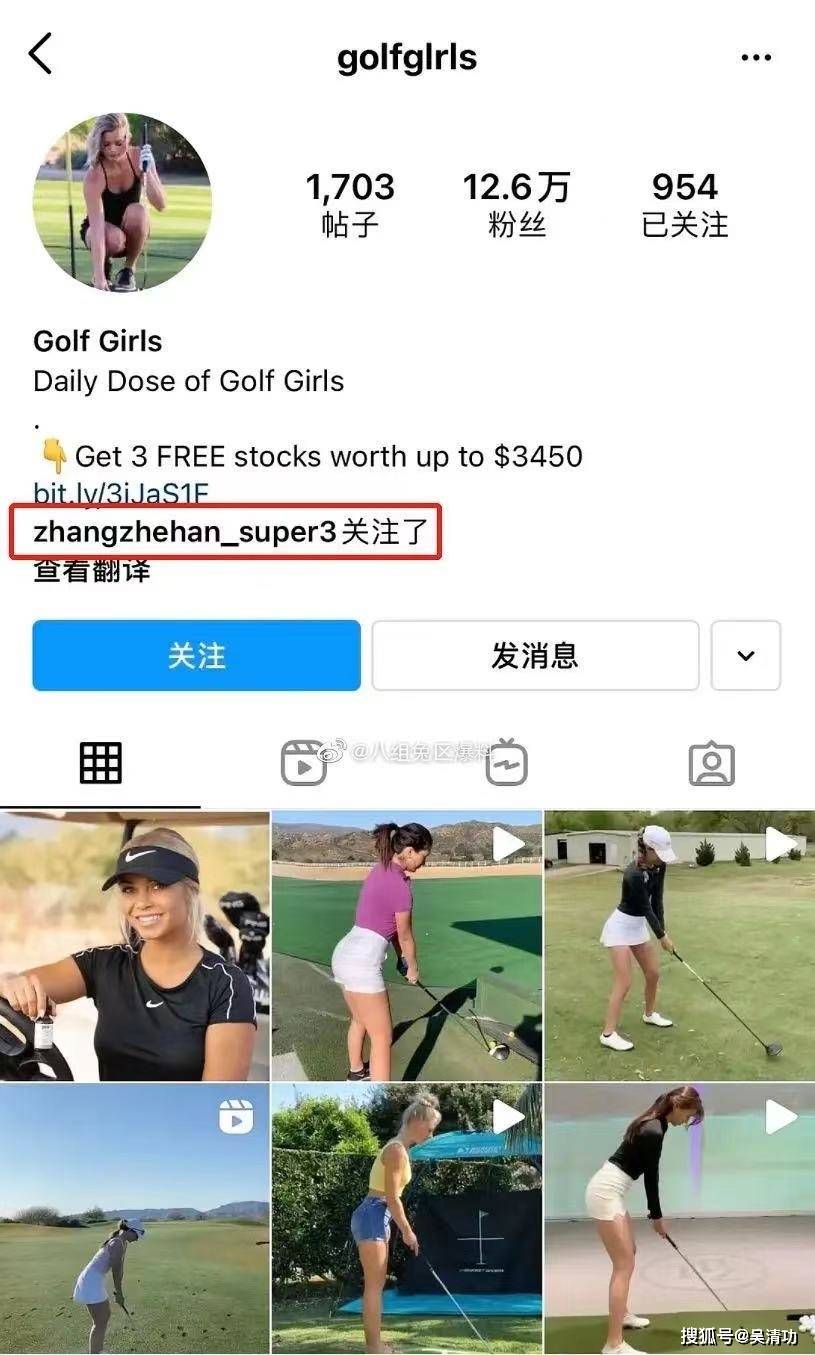The image size is (815, 1355).
Task: Open video of golfer in yellow top
Action: coord(406,1220)
